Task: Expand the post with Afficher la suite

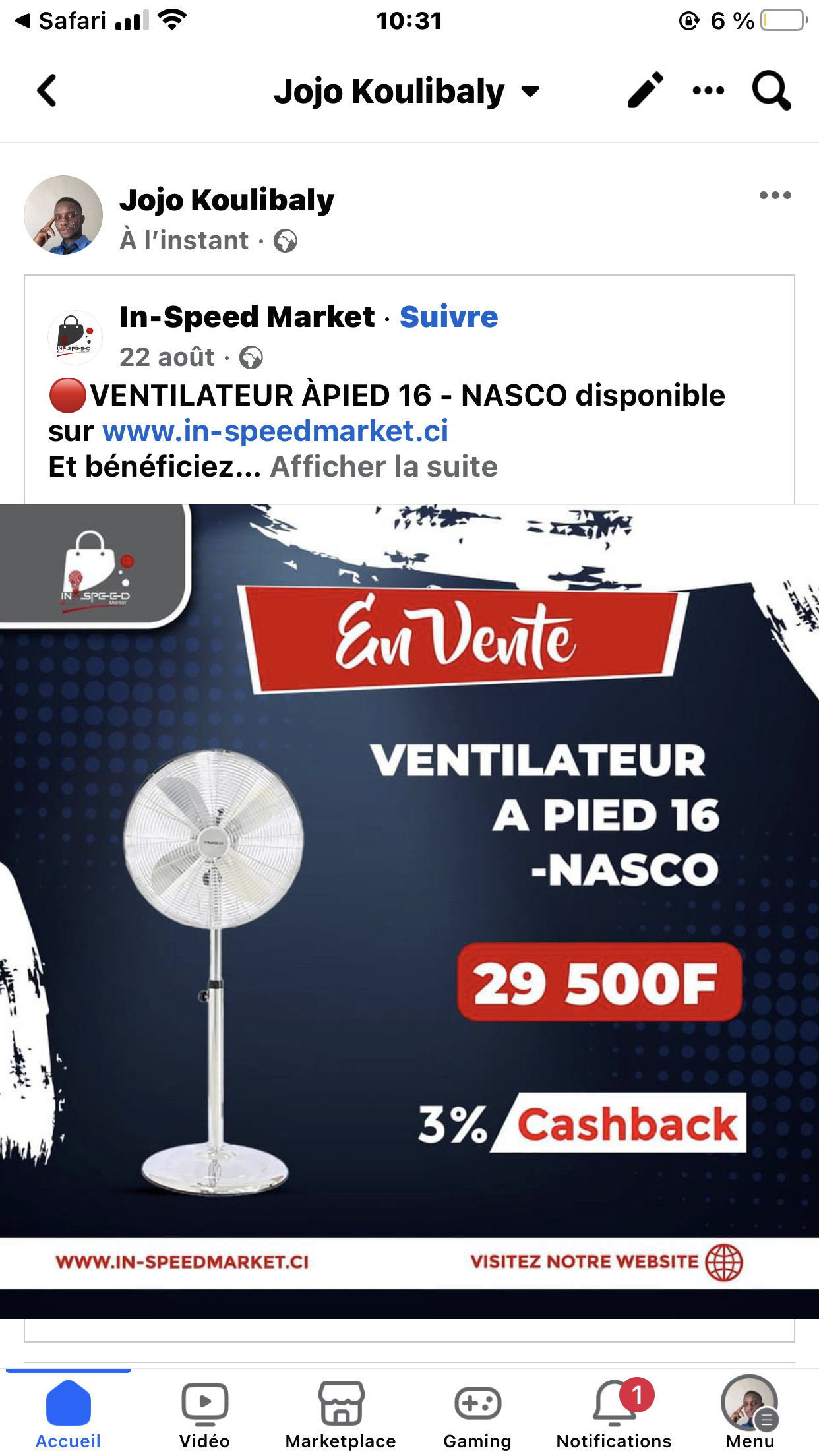Action: coord(384,467)
